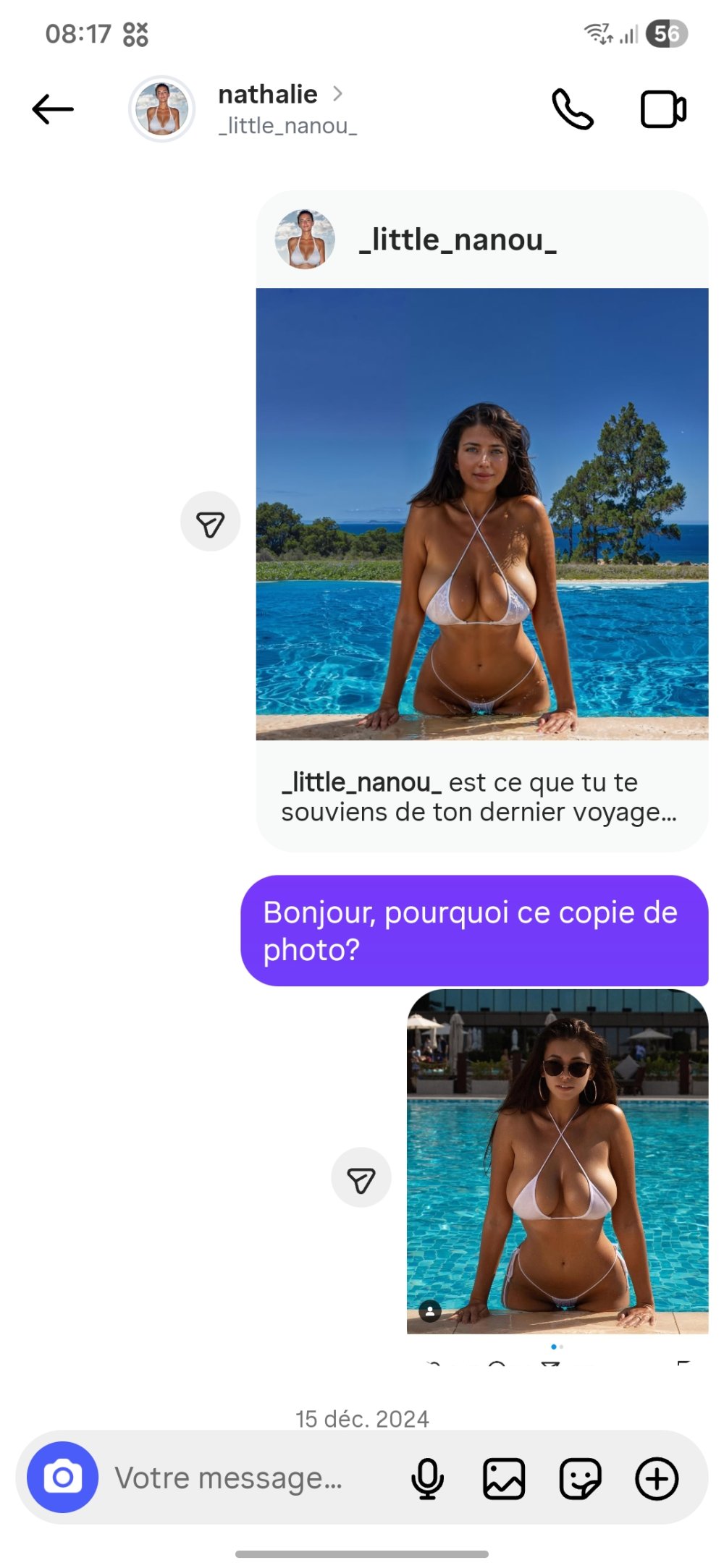The height and width of the screenshot is (1568, 724).
Task: Record a voice message with microphone
Action: point(427,1478)
